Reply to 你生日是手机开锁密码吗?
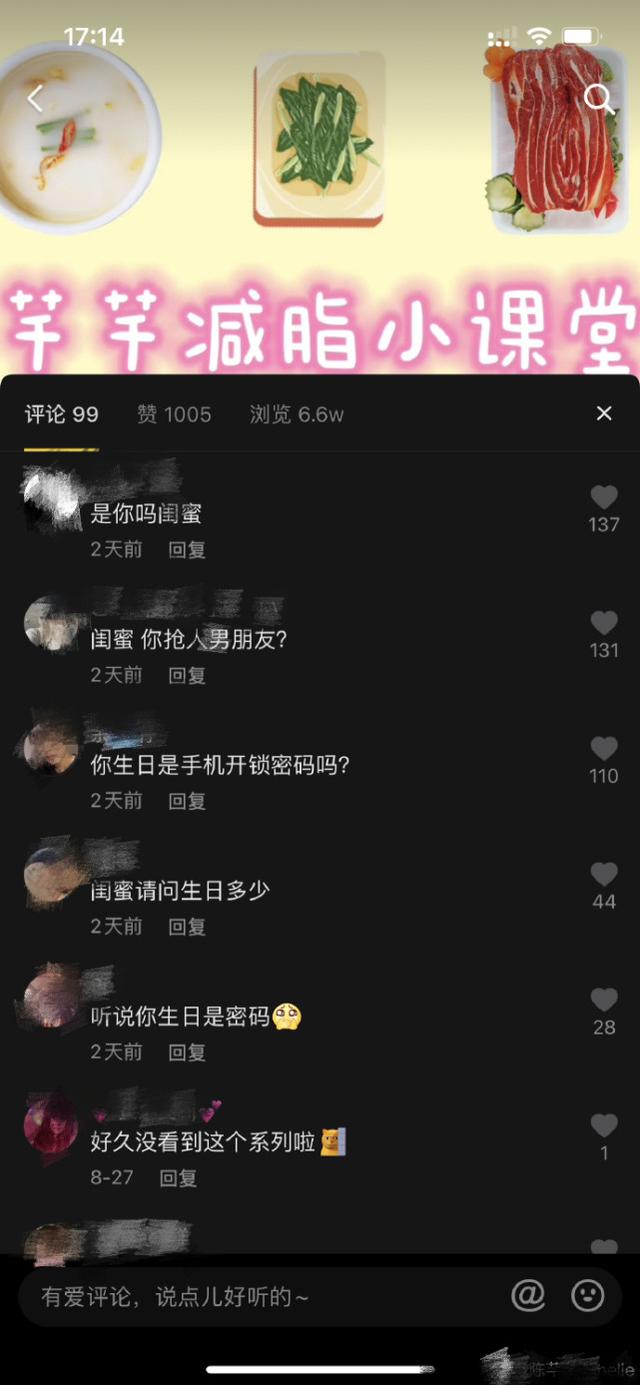 [x=187, y=801]
